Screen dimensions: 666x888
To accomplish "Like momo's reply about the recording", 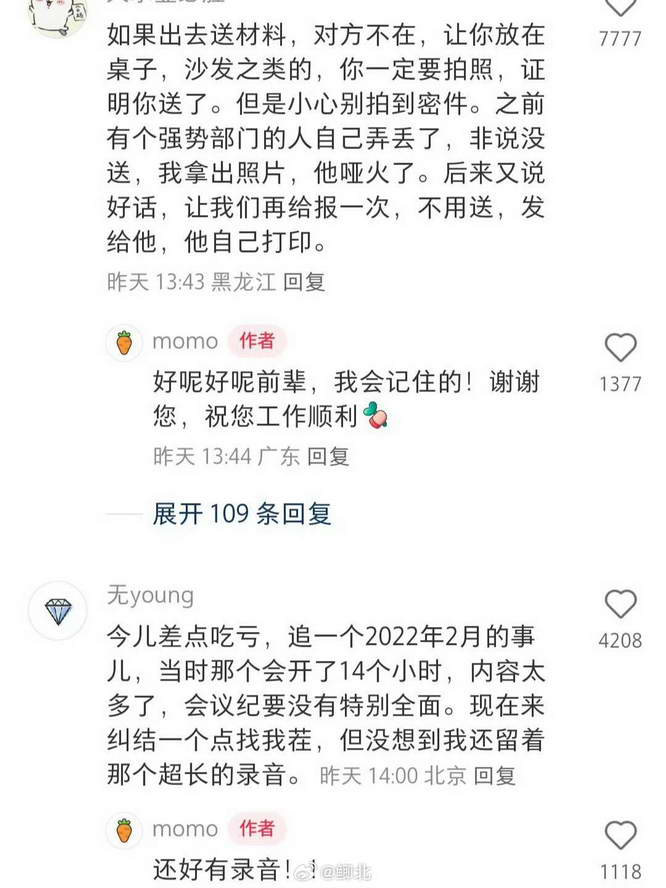I will [621, 835].
